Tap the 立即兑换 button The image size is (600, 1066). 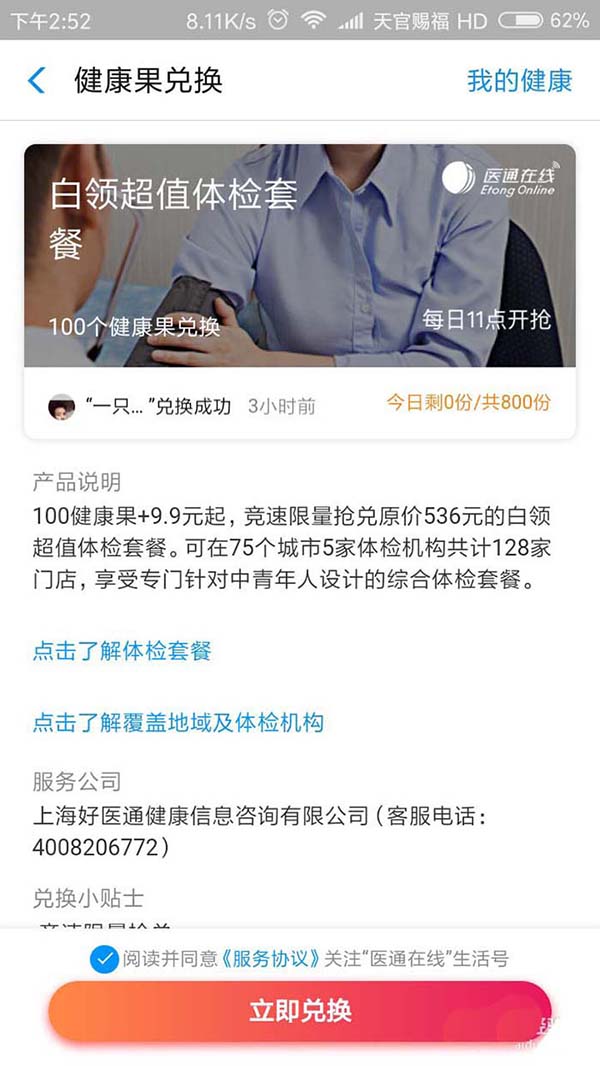click(x=300, y=1011)
